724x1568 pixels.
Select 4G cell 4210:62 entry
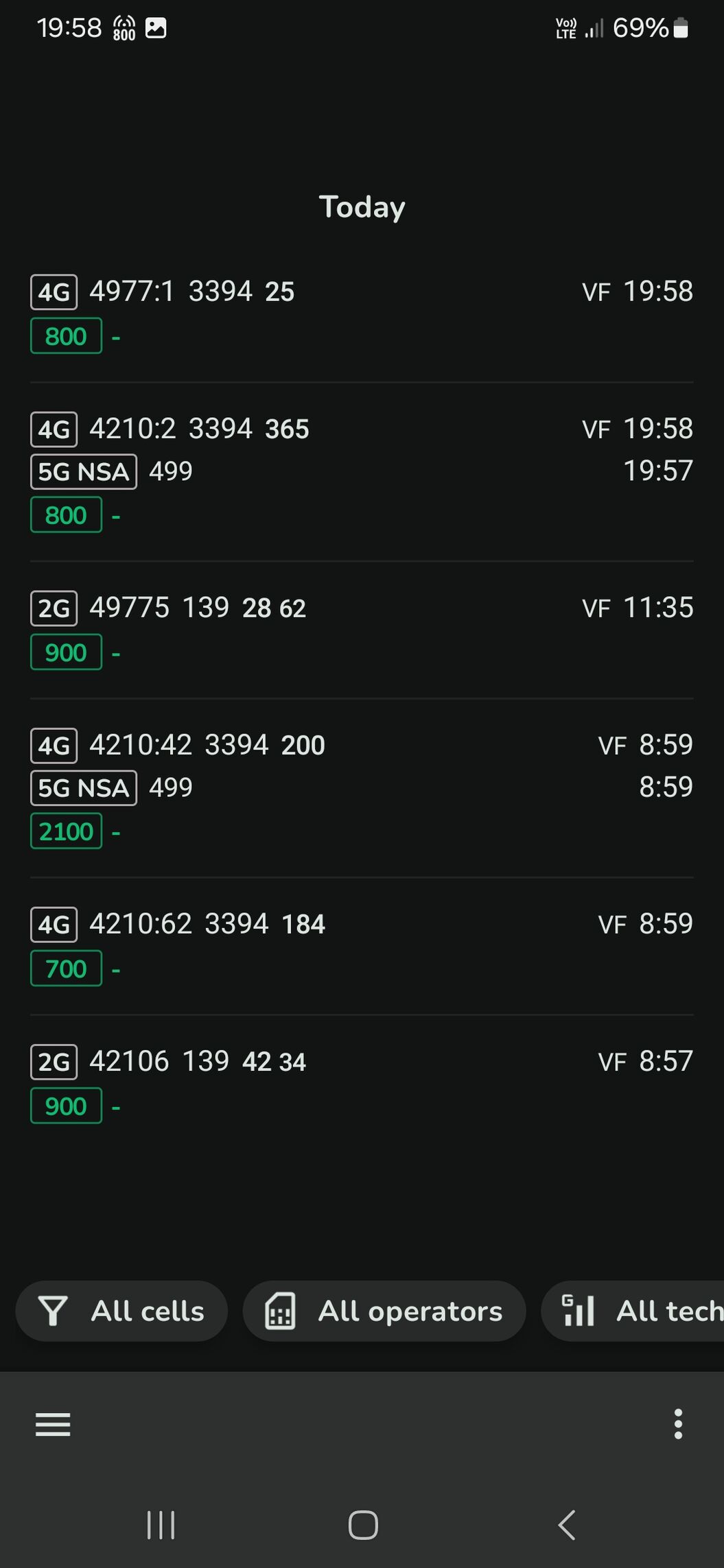point(362,946)
